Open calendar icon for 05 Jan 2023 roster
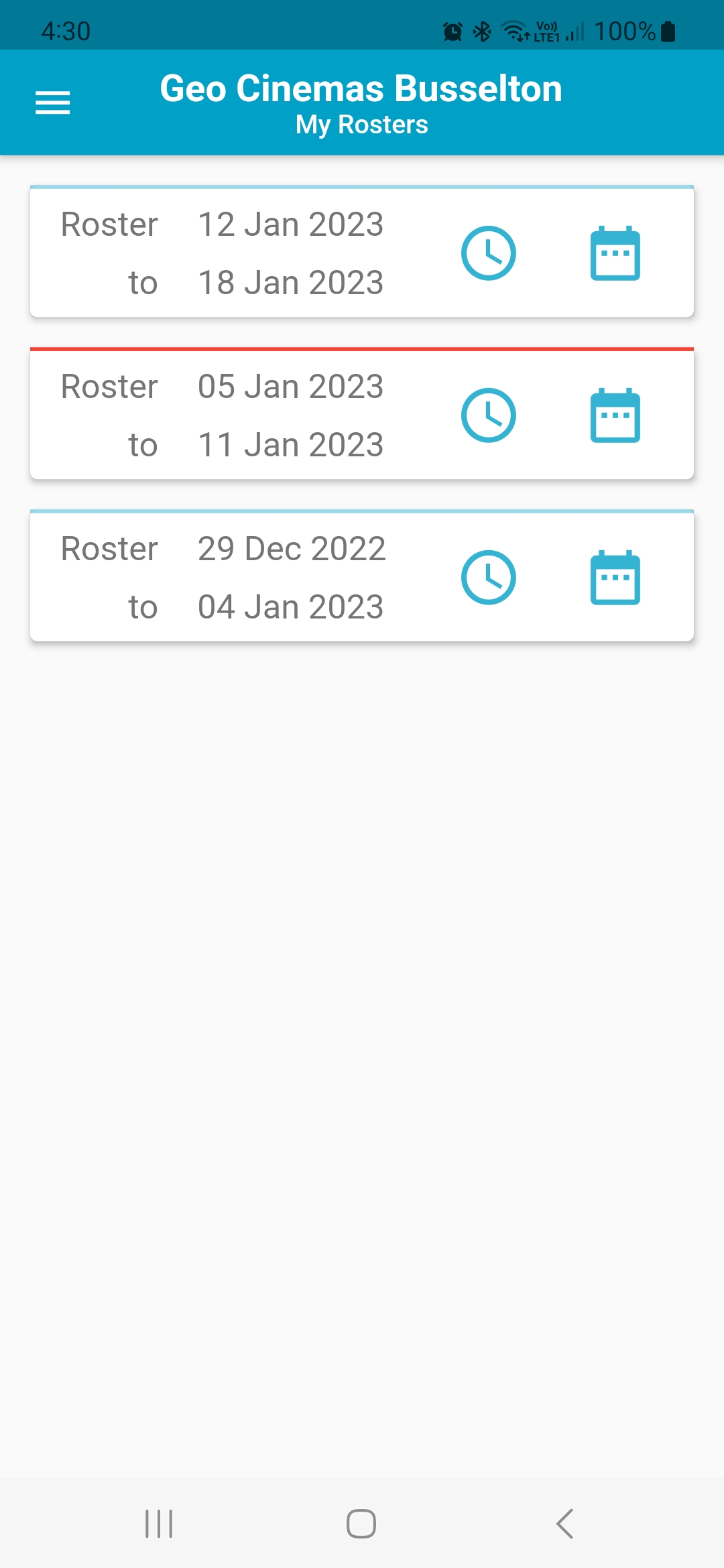724x1568 pixels. [615, 415]
